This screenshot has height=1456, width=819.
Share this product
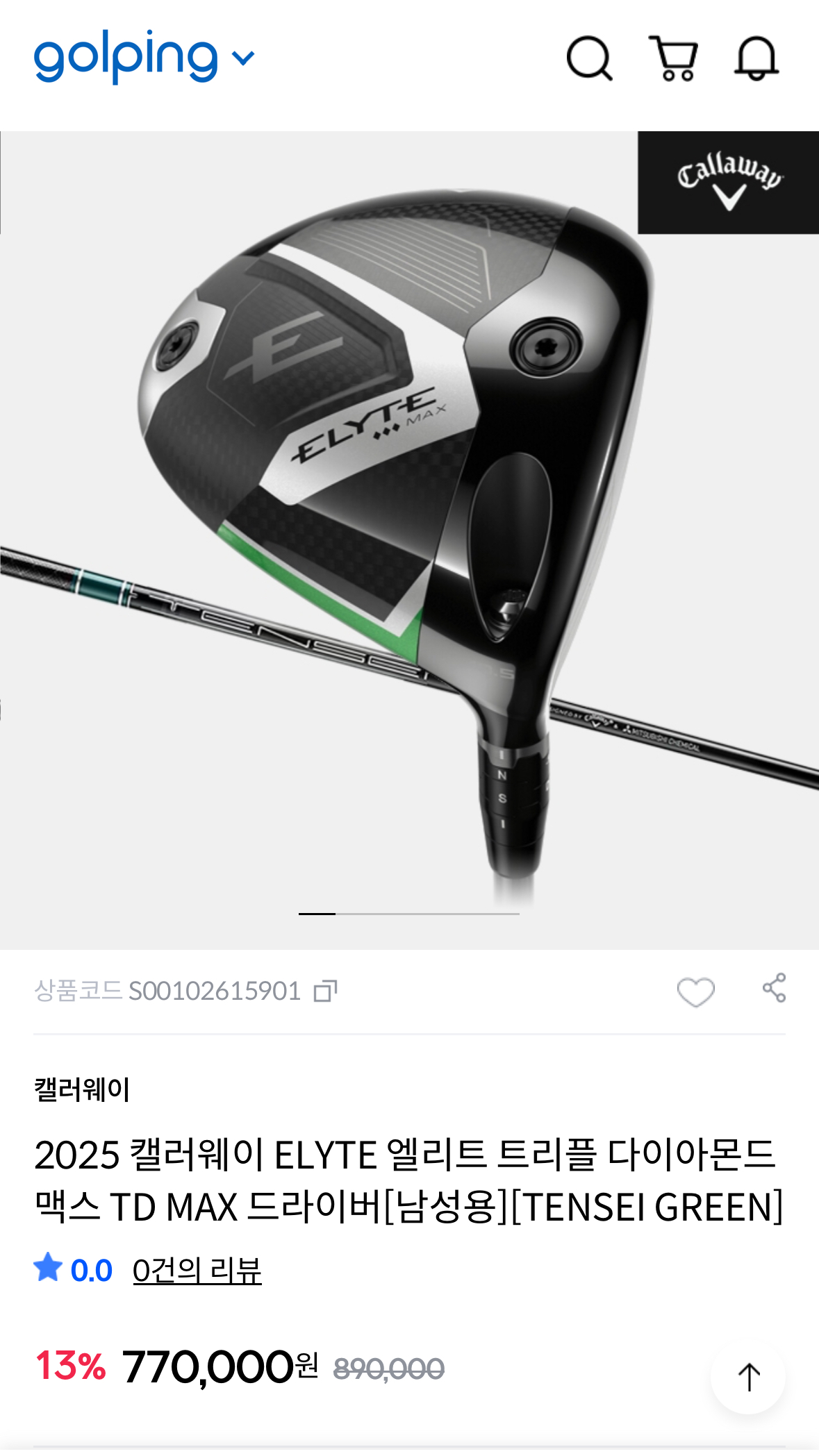[x=774, y=988]
